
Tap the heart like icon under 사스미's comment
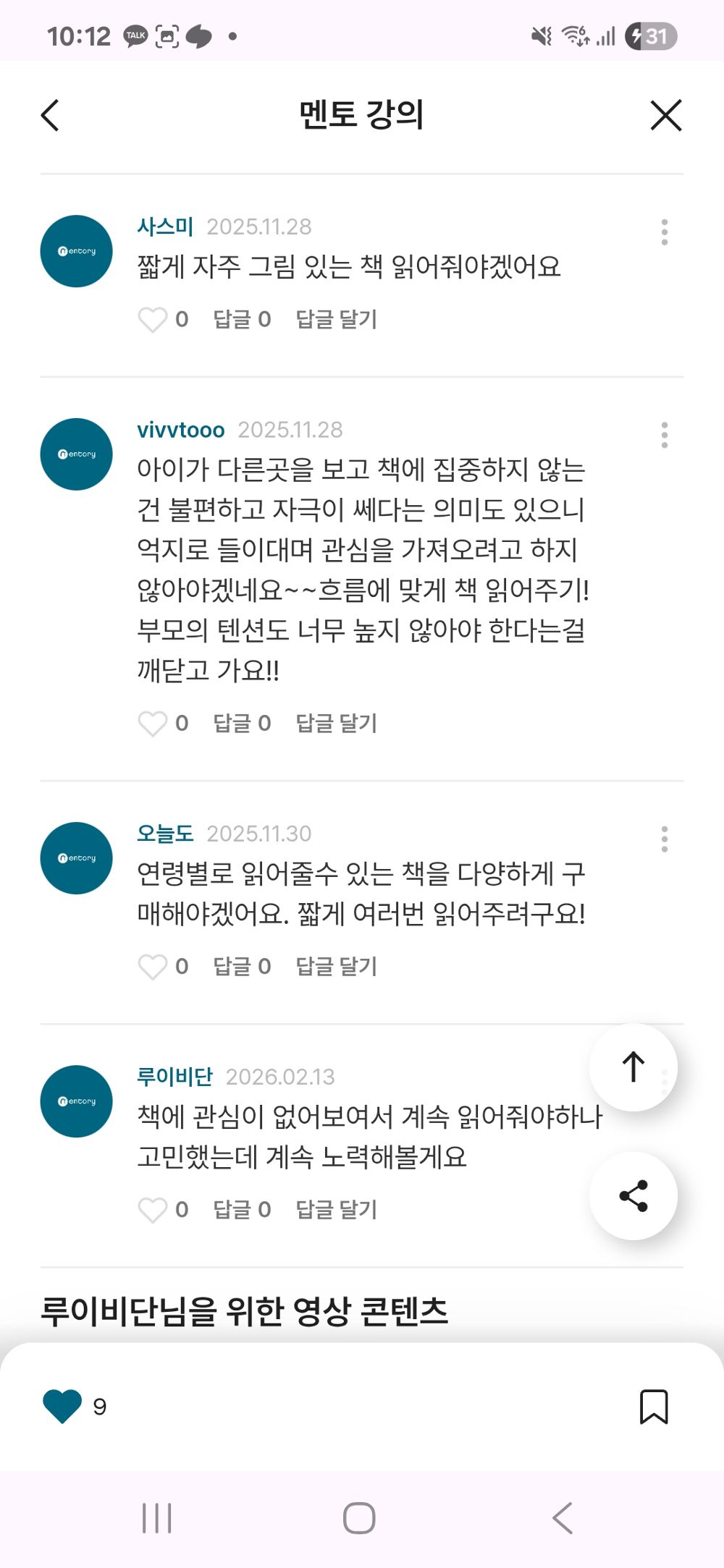tap(155, 320)
